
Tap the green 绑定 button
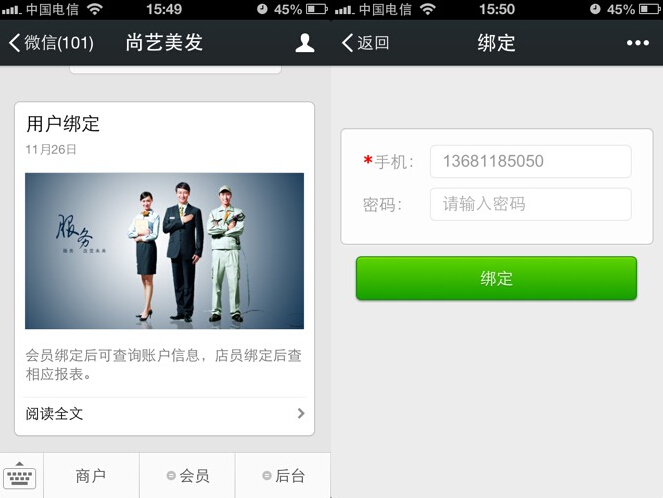pyautogui.click(x=496, y=278)
